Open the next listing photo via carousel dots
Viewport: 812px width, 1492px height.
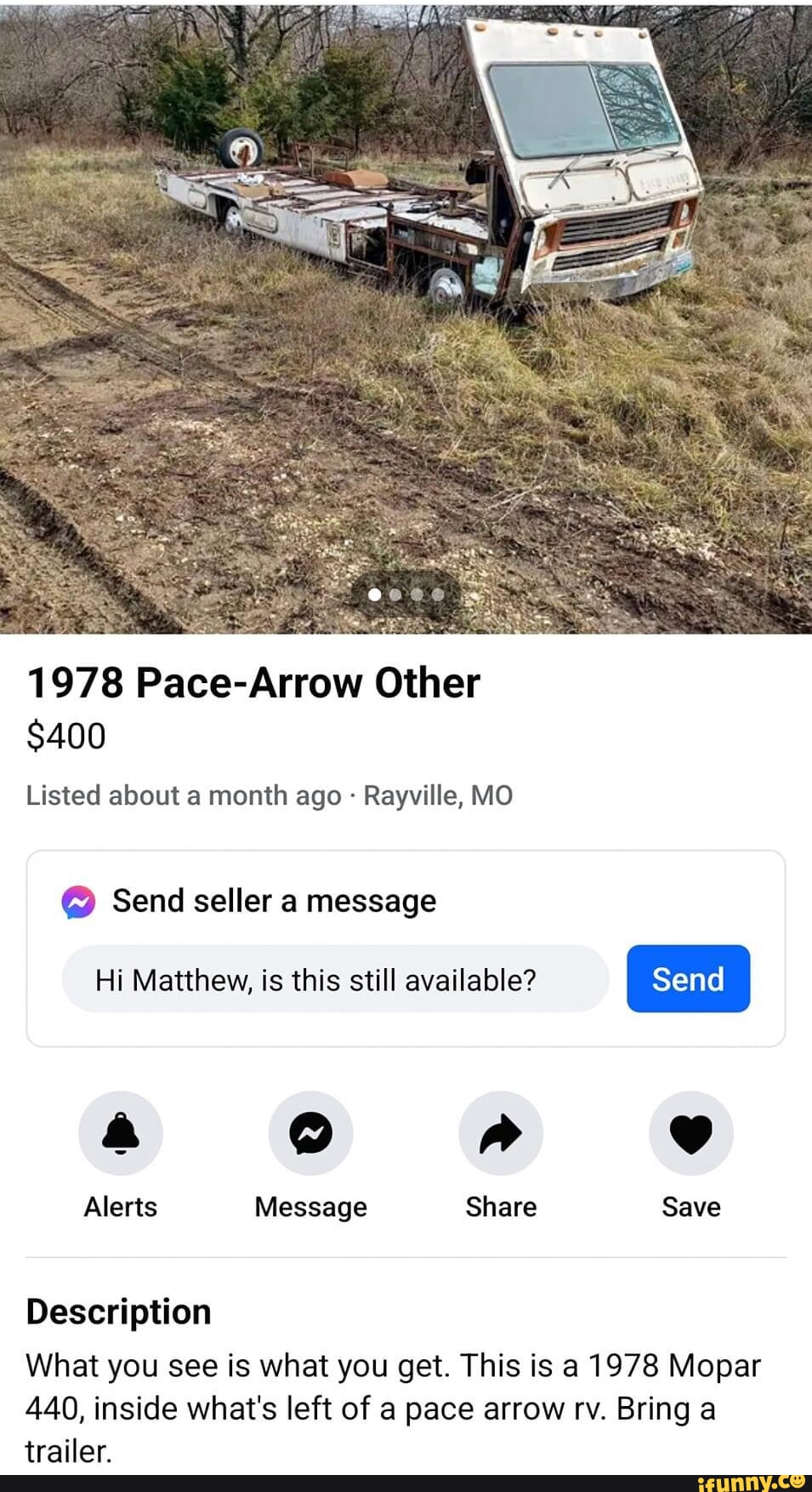tap(395, 594)
